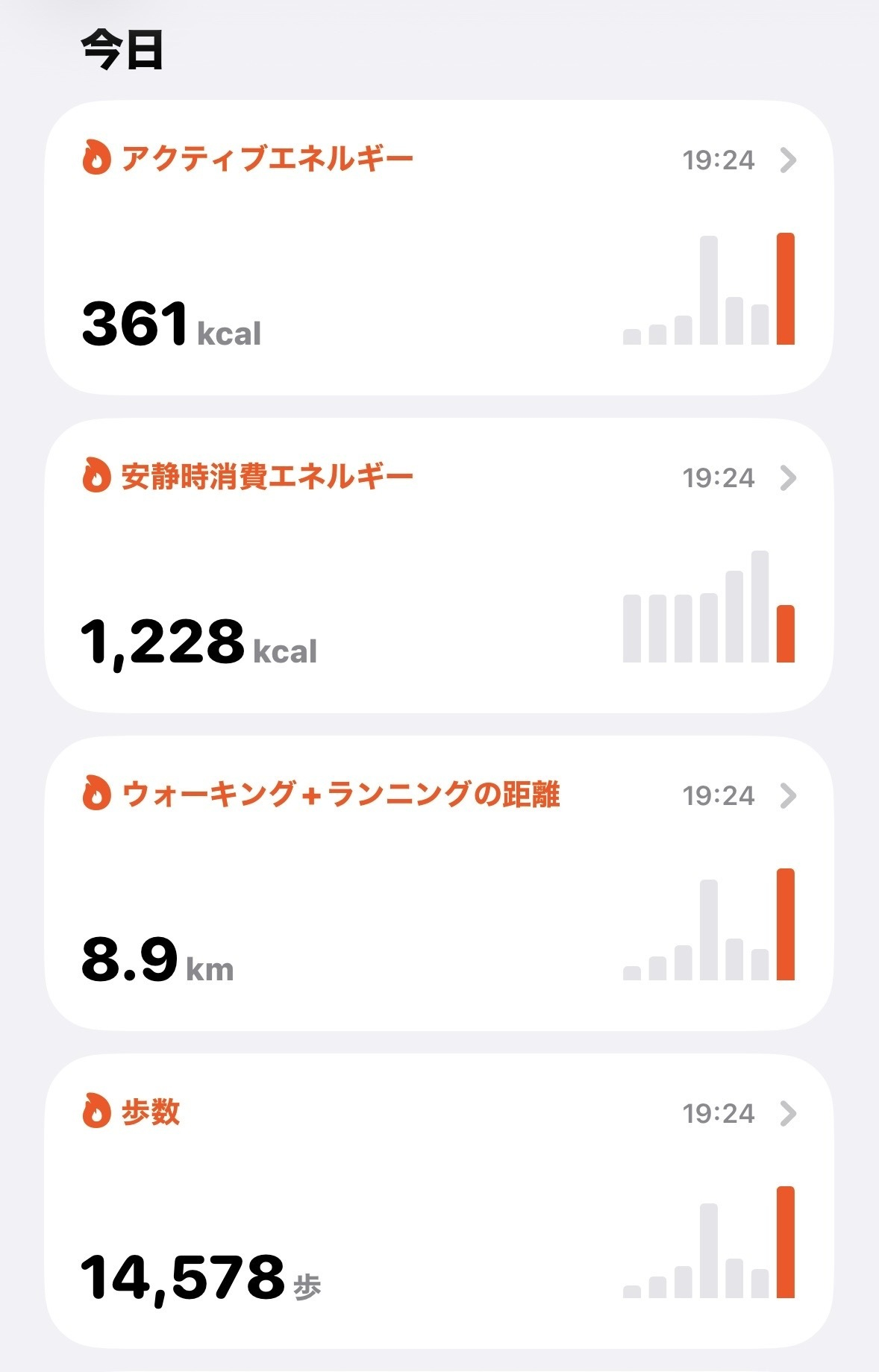Viewport: 879px width, 1372px height.
Task: Open the 安静時消費エネルギー card
Action: tap(439, 565)
